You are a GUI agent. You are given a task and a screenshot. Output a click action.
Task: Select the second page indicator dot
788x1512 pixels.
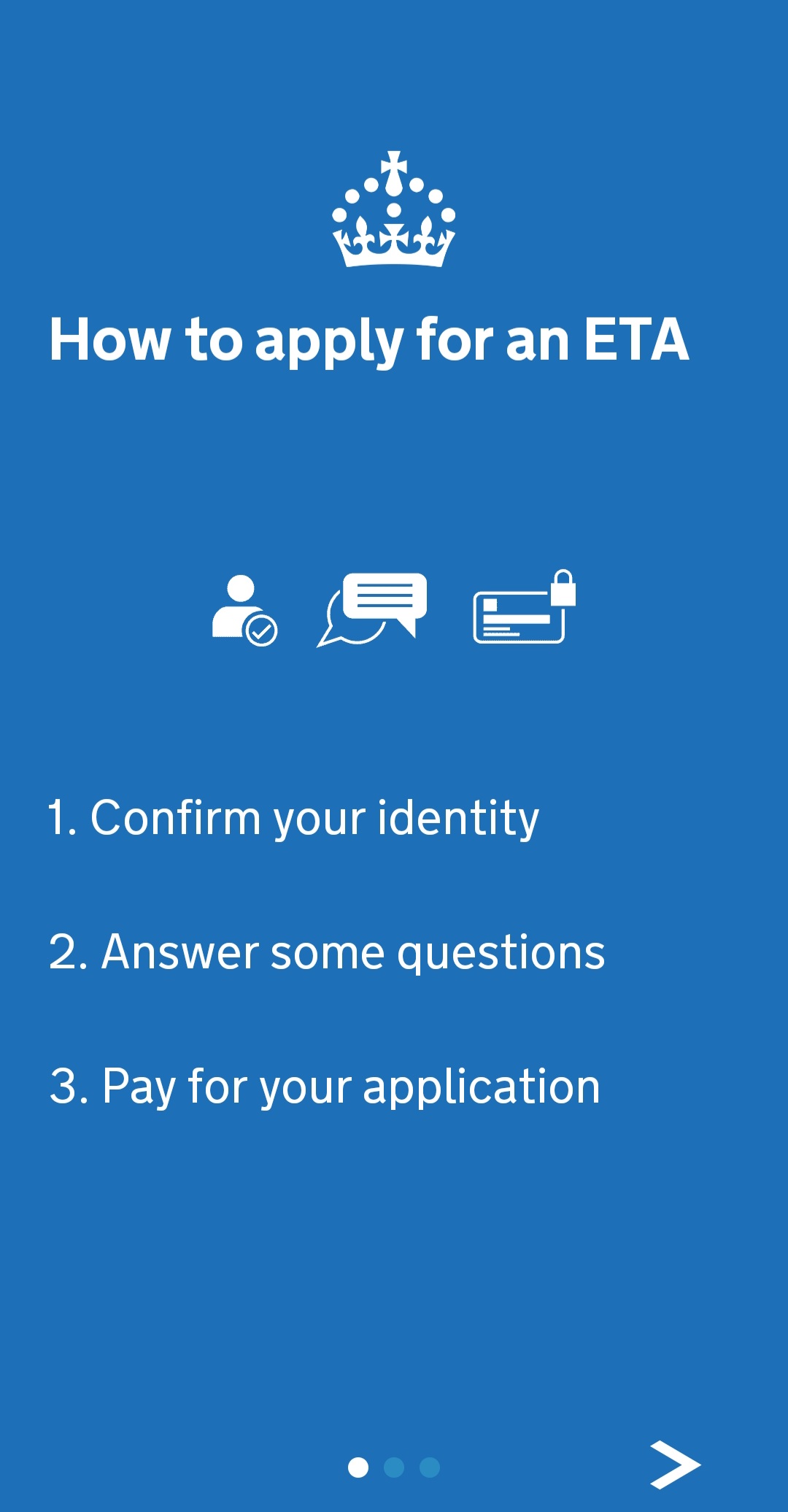[394, 1467]
